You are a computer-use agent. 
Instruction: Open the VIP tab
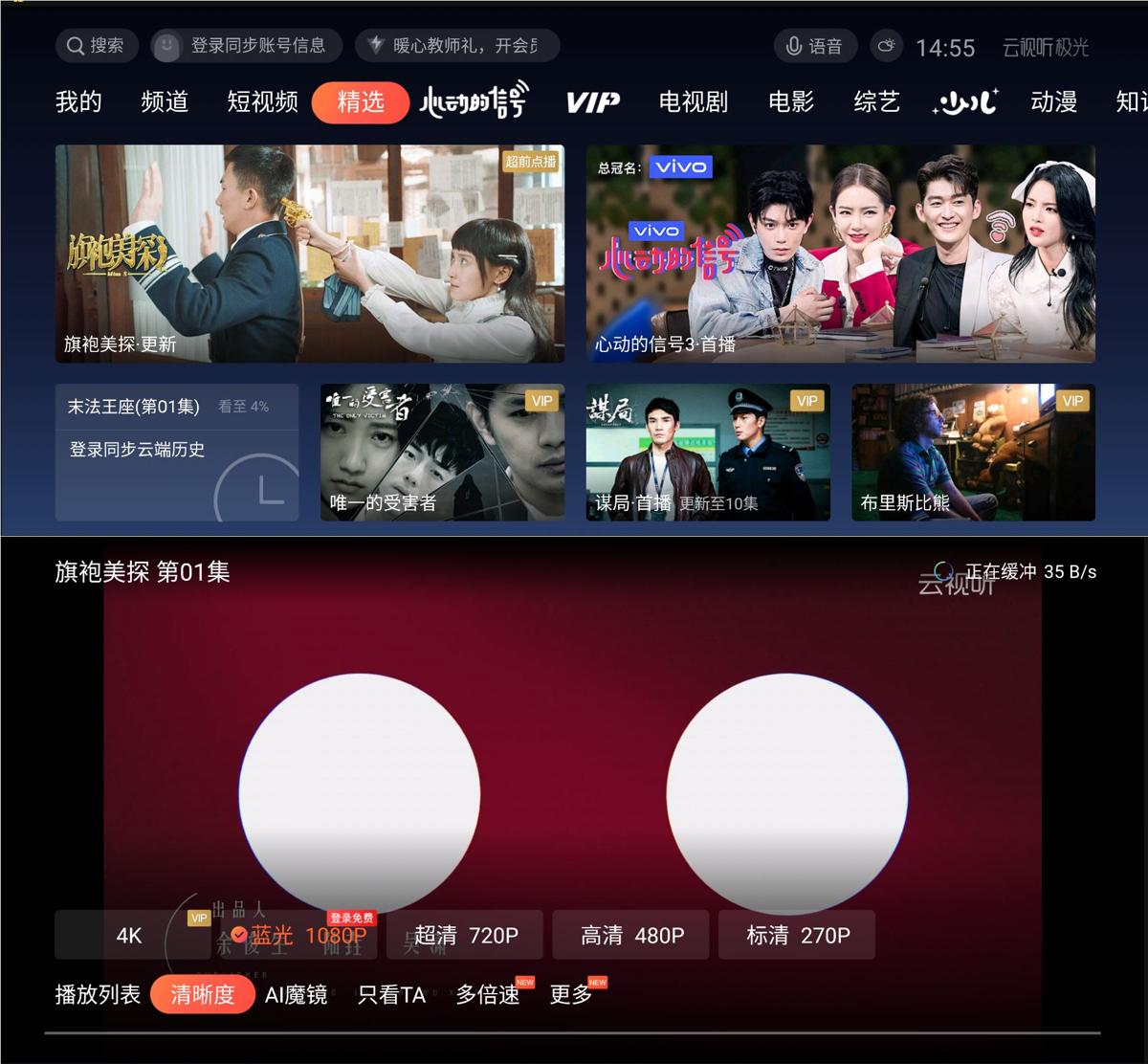(592, 101)
